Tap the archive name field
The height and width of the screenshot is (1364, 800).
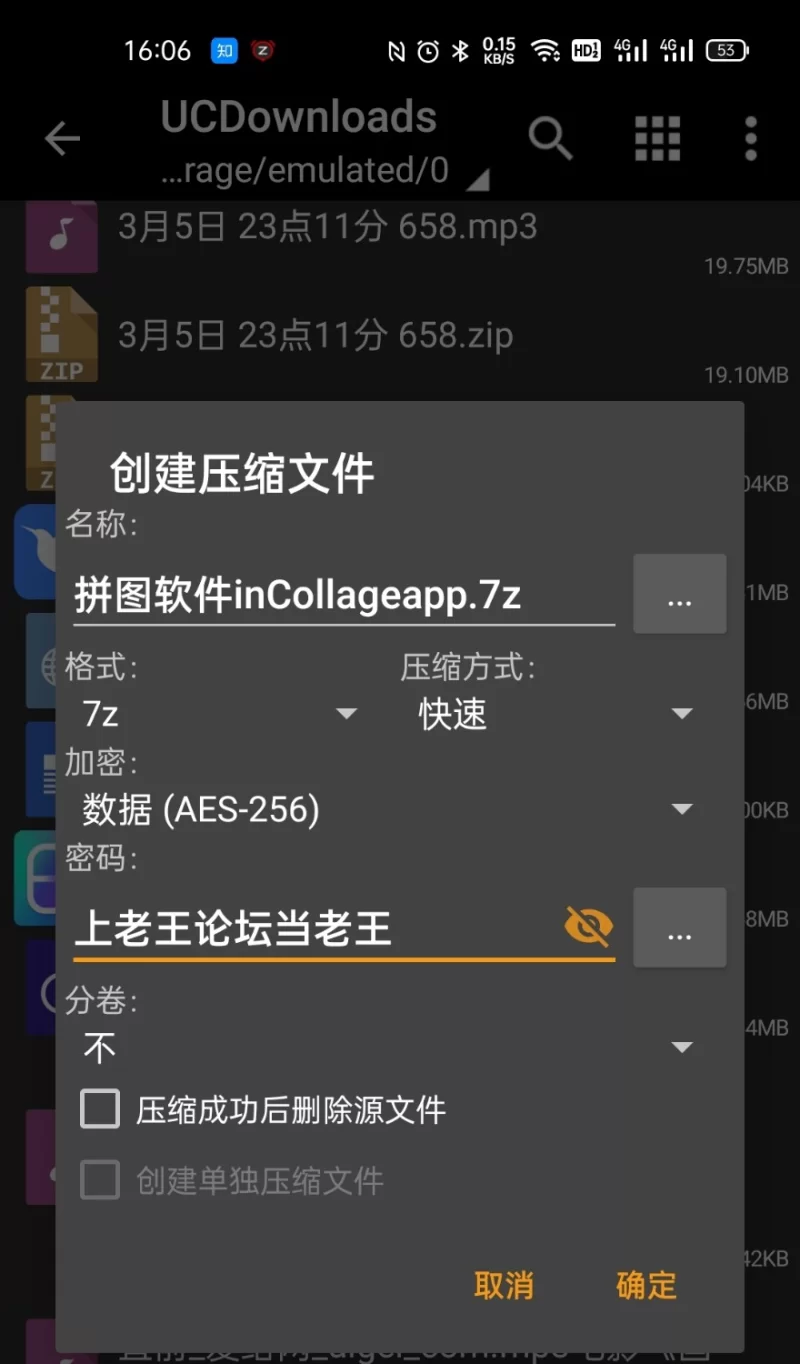click(343, 596)
